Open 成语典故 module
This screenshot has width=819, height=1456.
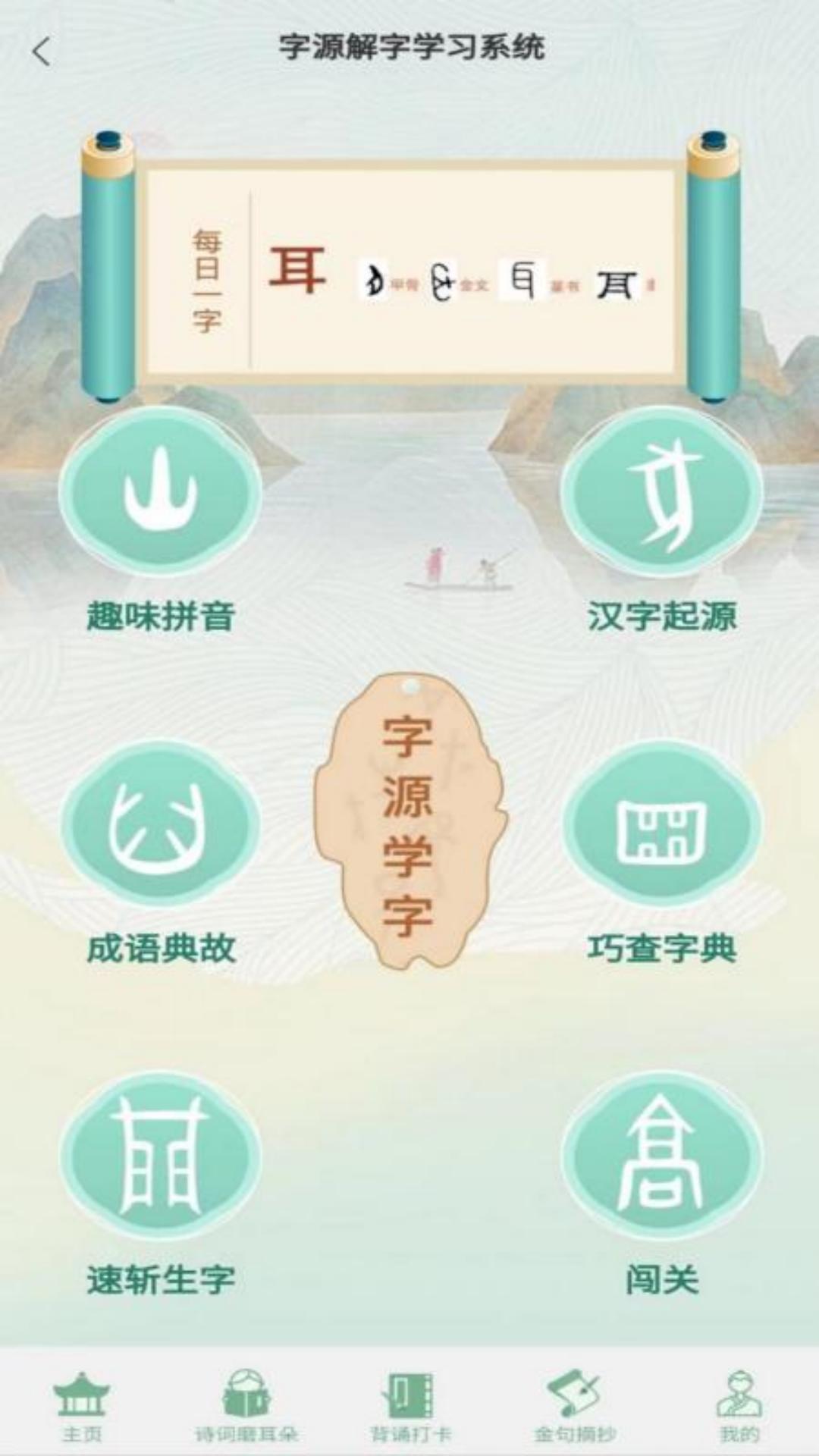click(161, 825)
